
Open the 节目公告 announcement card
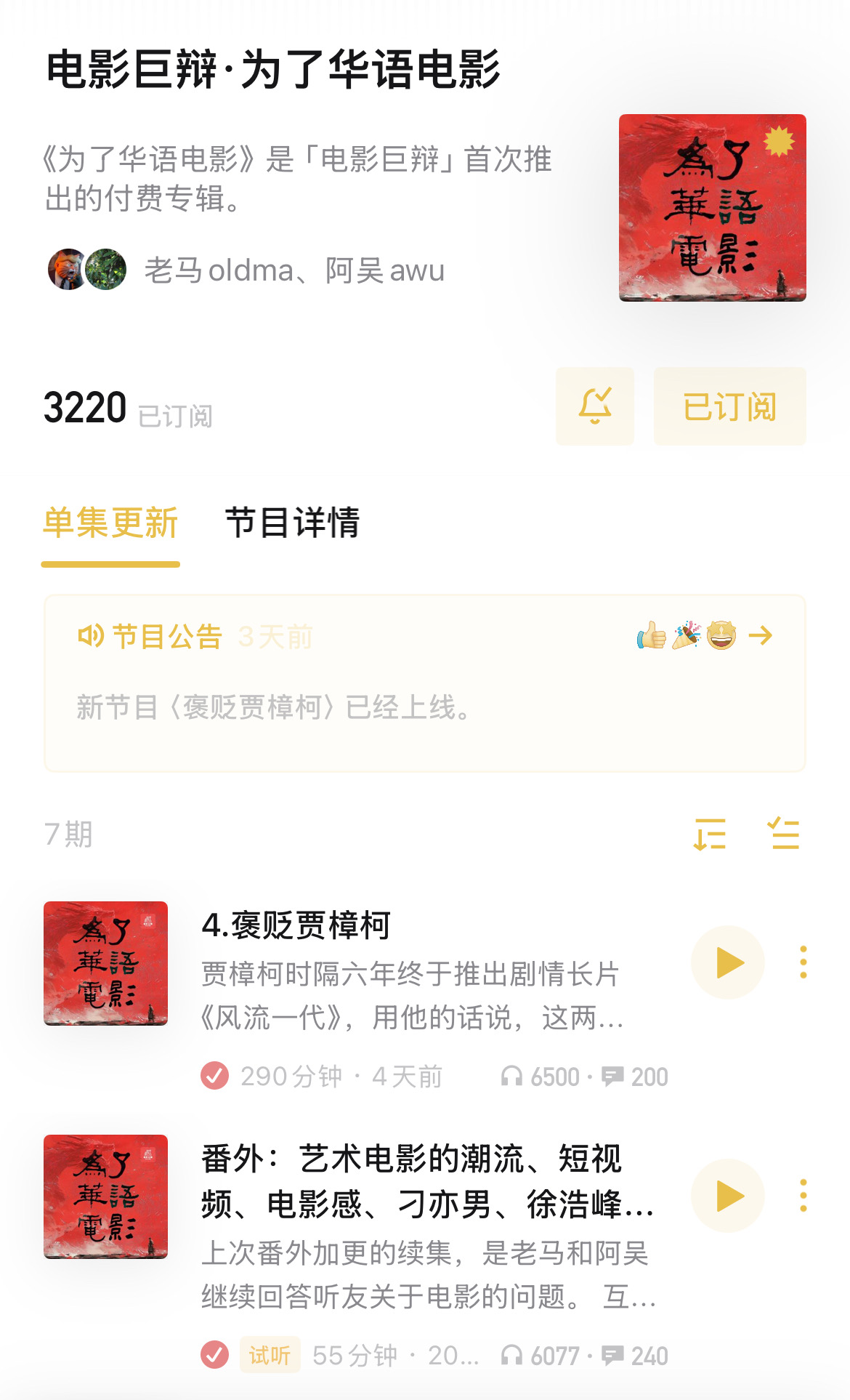tap(424, 683)
